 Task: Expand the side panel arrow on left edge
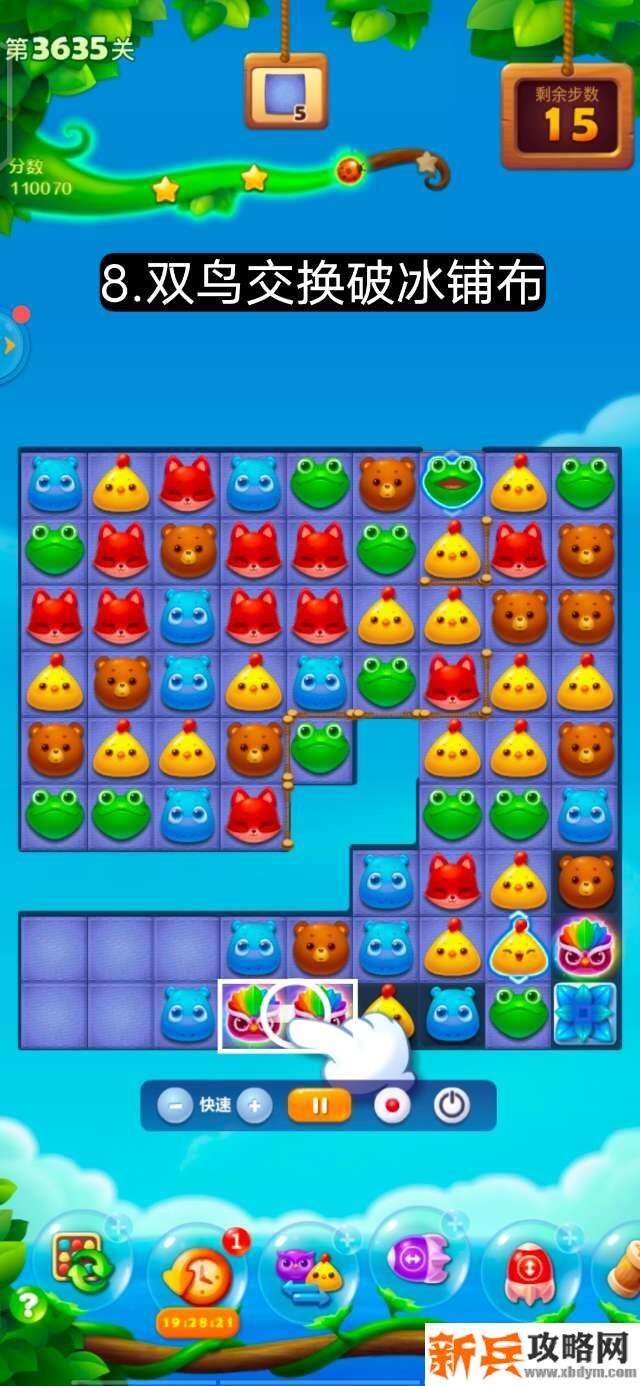point(10,345)
